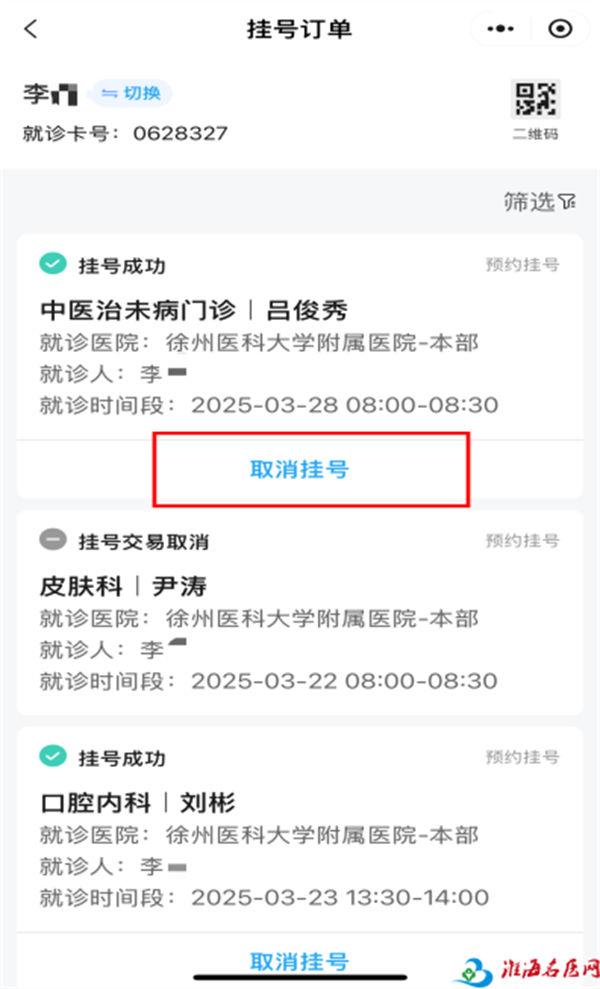Close the mini-program with the circle icon
Viewport: 600px width, 989px height.
560,29
